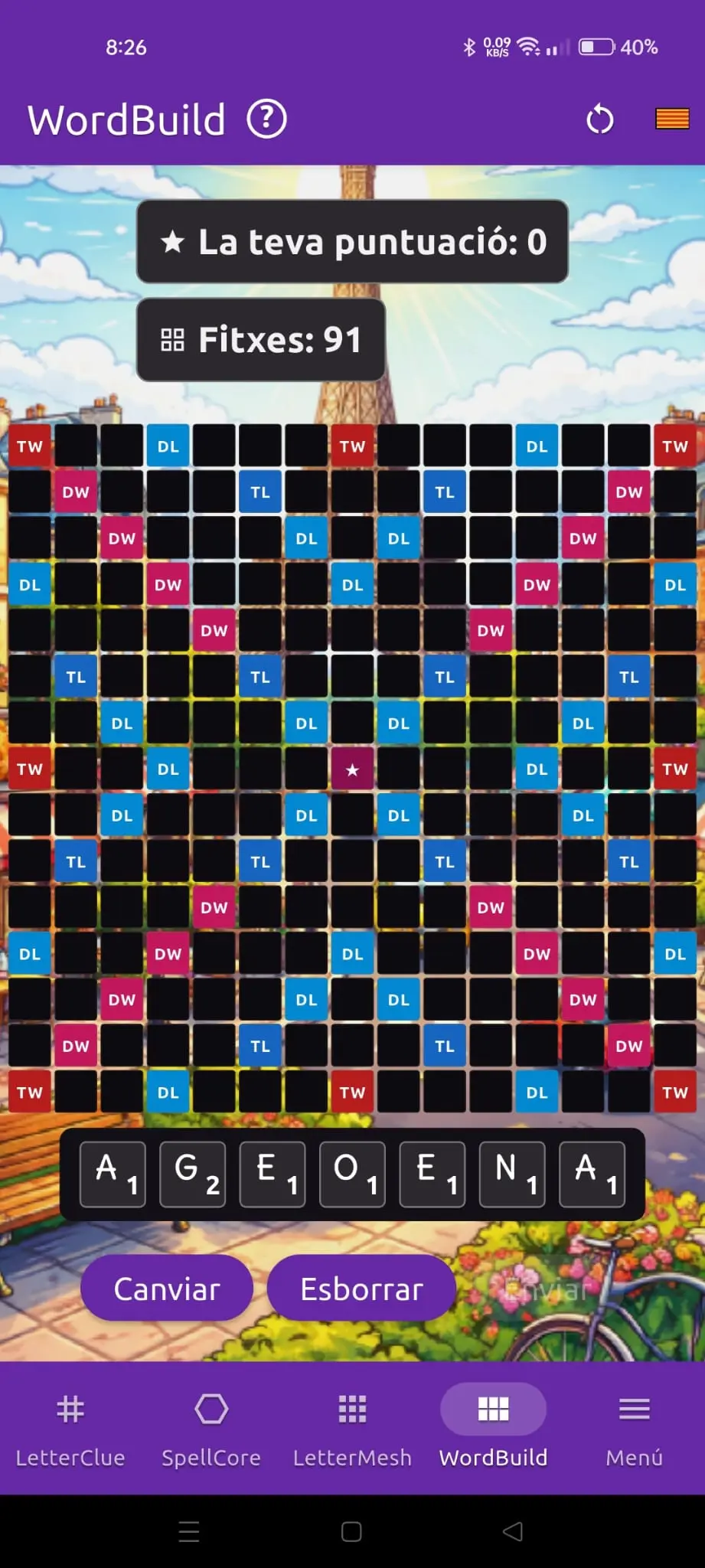Open the WordBuild help question mark
705x1568 pixels.
(x=266, y=119)
